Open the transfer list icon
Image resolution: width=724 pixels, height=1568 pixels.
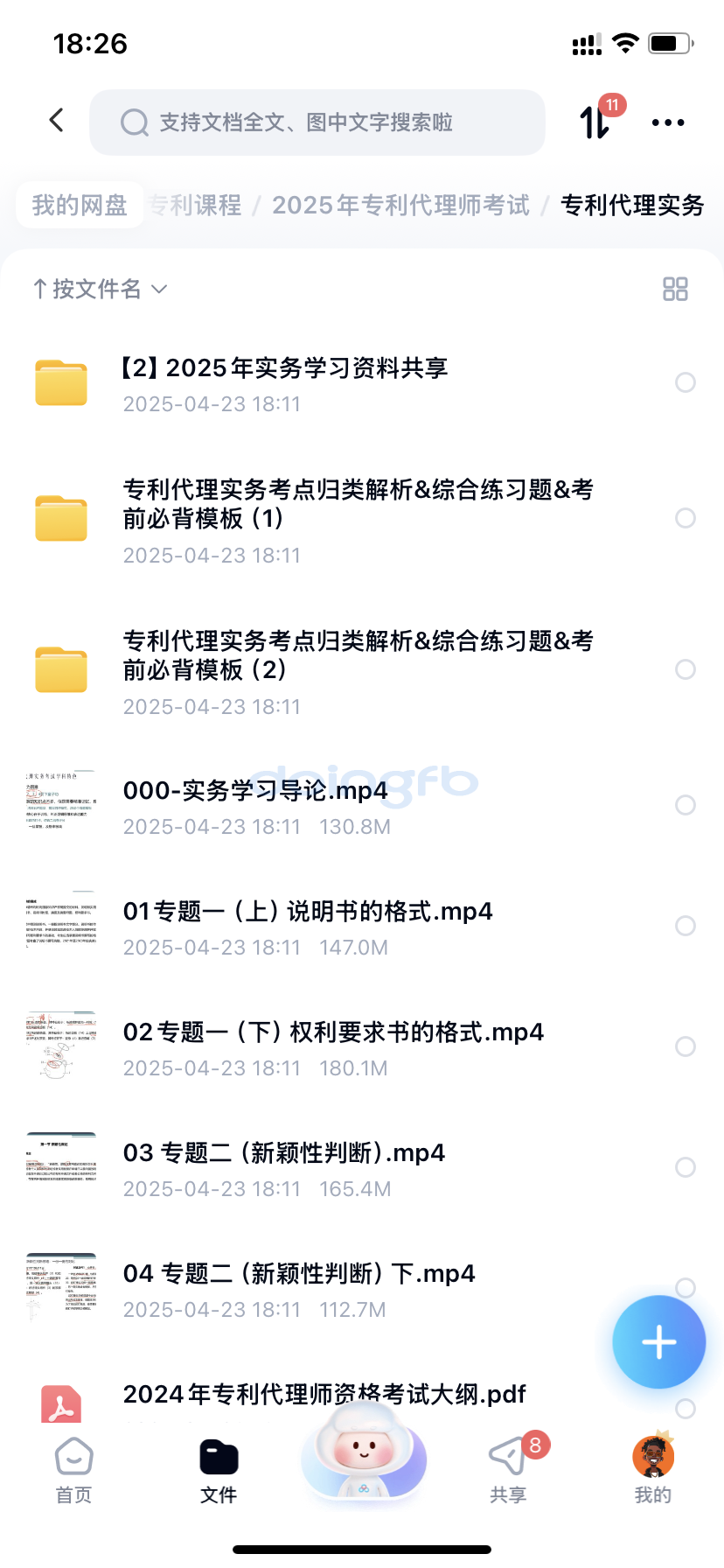(596, 122)
